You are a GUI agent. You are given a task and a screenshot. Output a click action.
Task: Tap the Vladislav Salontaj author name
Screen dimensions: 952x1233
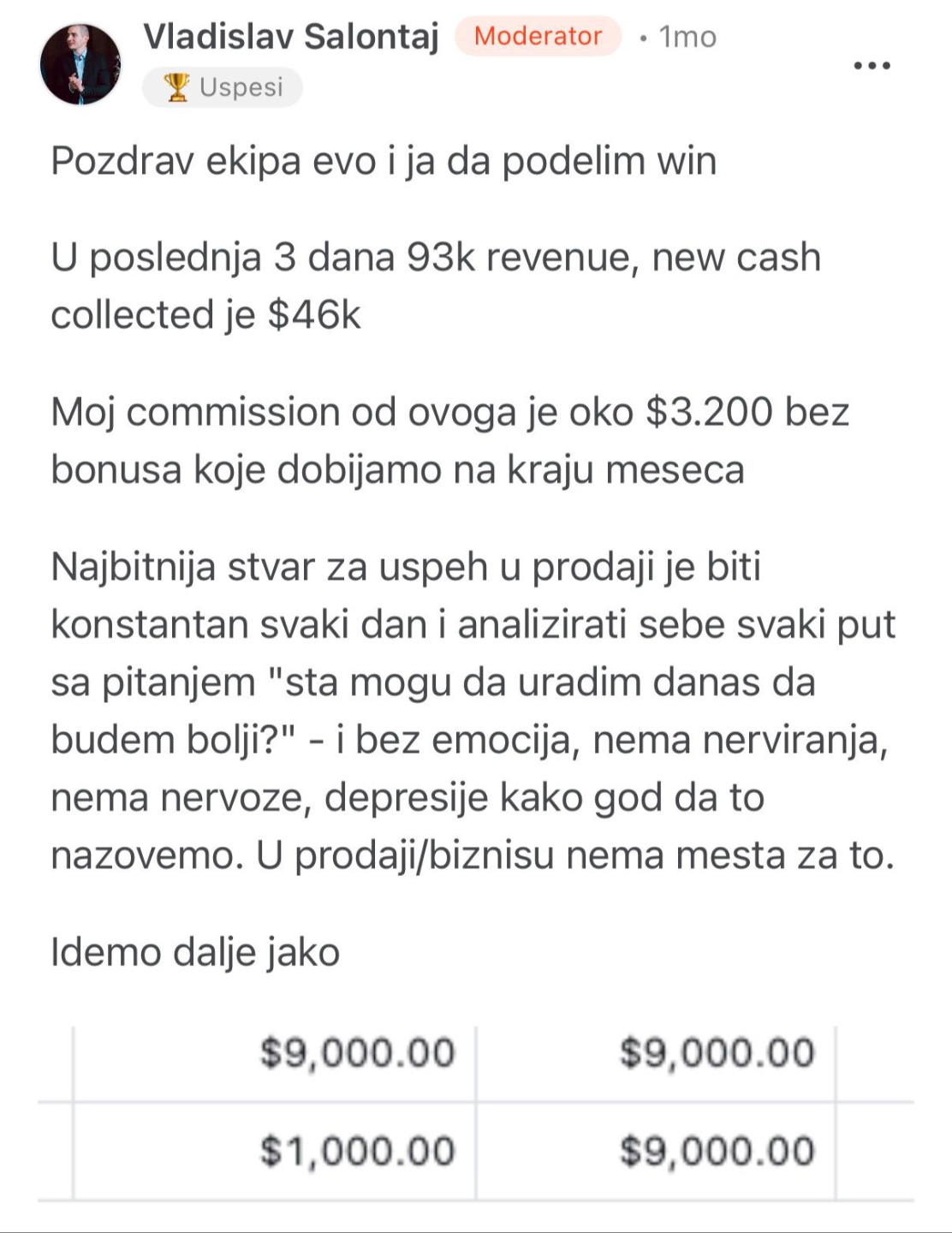[290, 37]
